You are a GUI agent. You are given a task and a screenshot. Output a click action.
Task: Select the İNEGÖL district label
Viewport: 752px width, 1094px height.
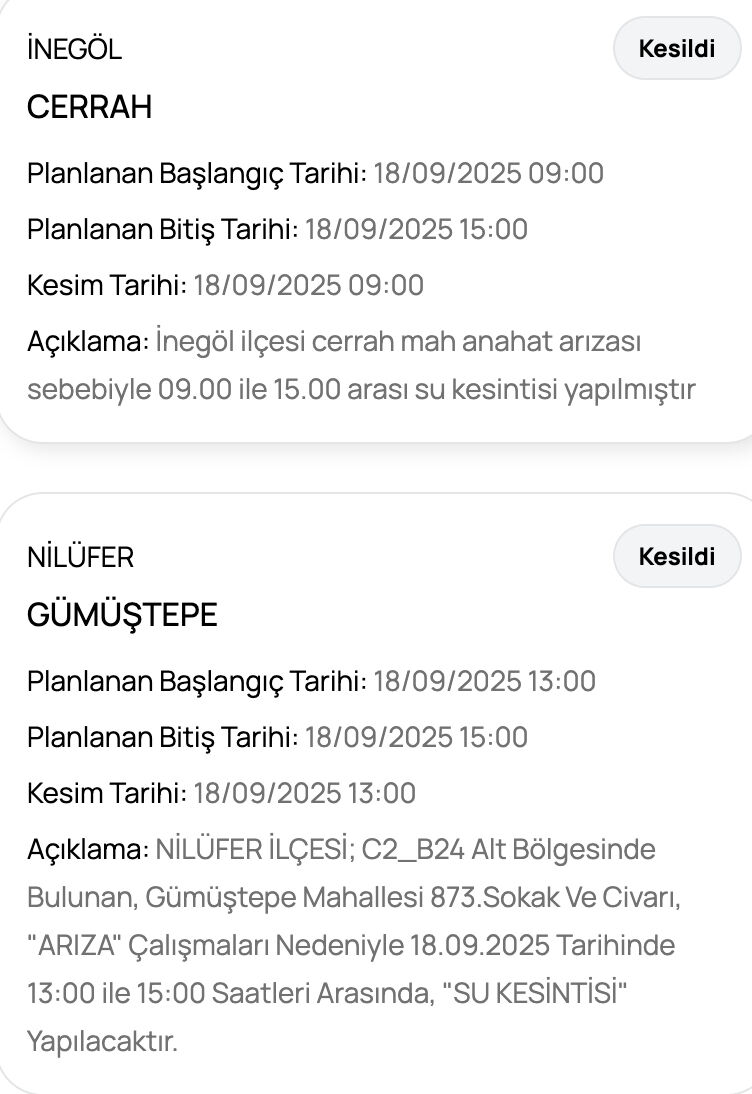pos(74,48)
